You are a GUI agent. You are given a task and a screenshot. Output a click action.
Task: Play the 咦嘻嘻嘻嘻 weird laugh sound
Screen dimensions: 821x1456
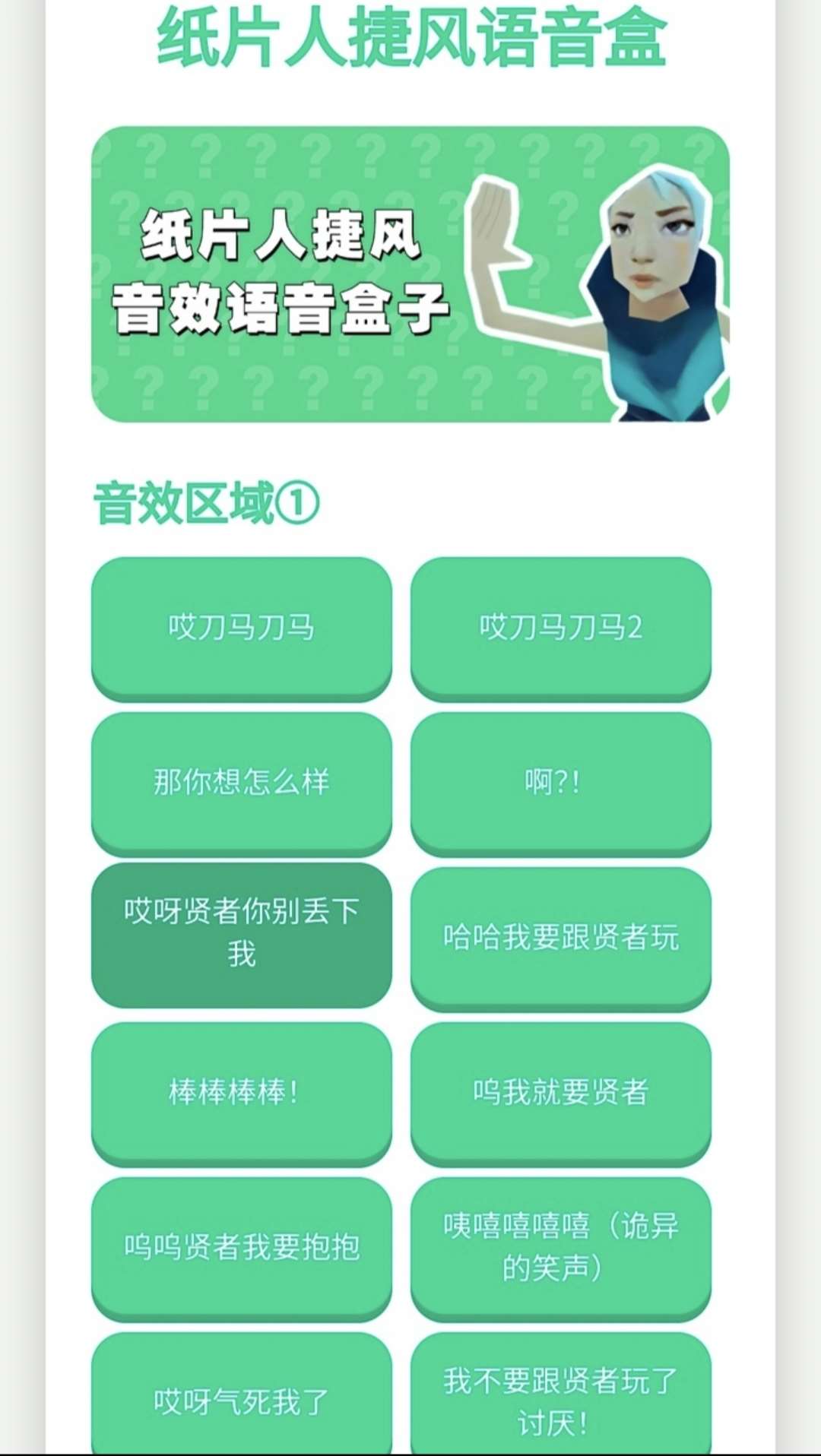pos(560,1247)
